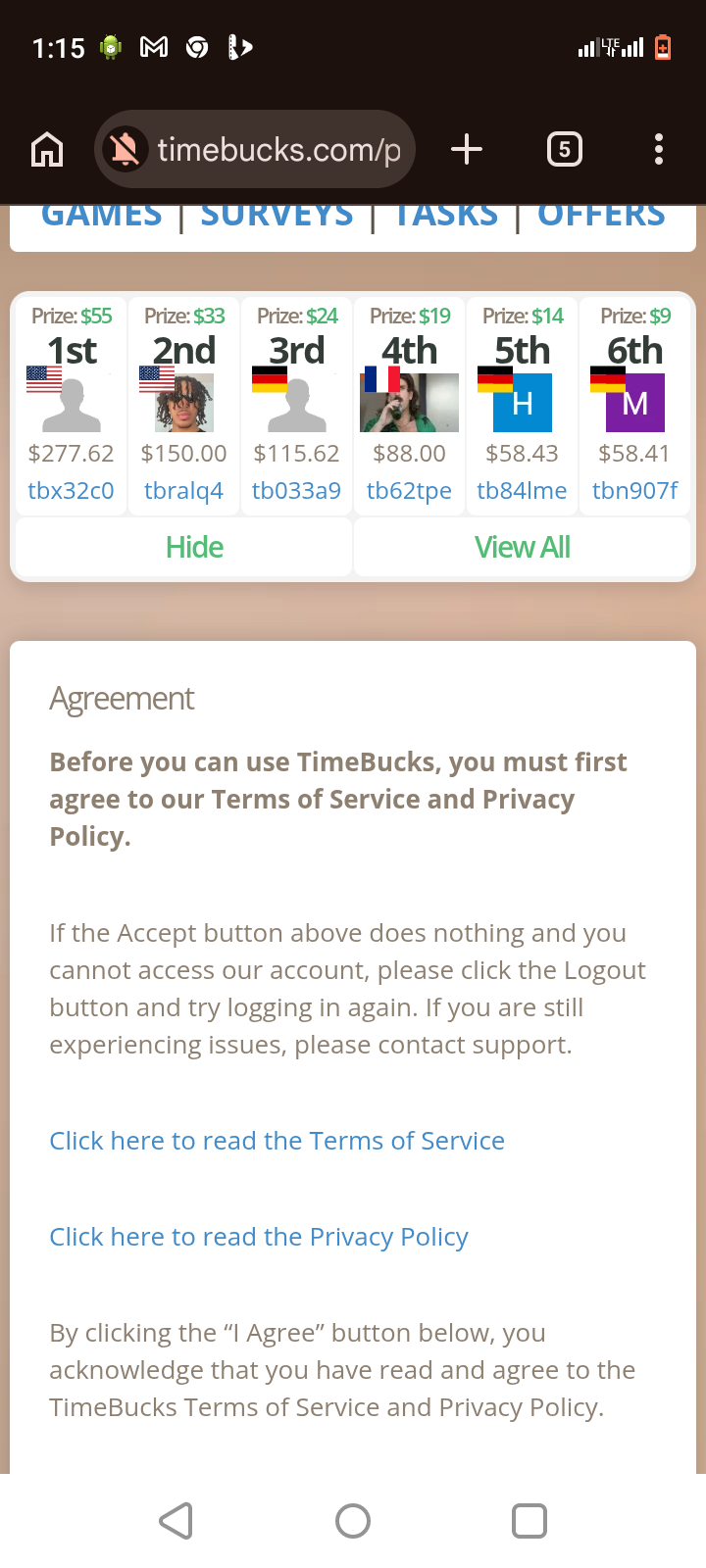This screenshot has height=1568, width=706.
Task: Click here to read the Terms of Service
Action: pyautogui.click(x=277, y=1141)
